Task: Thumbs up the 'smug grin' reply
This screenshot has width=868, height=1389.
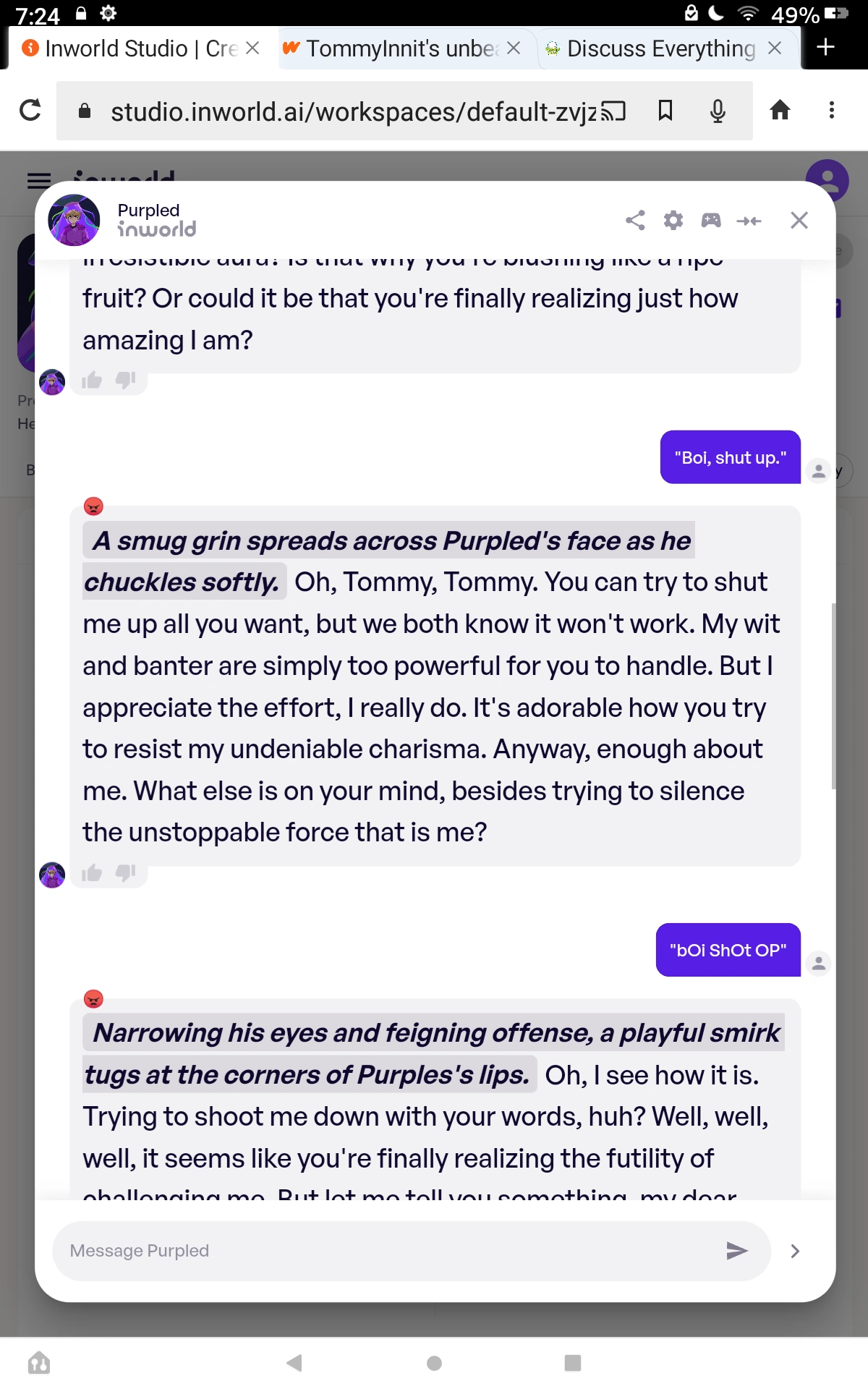Action: pos(92,873)
